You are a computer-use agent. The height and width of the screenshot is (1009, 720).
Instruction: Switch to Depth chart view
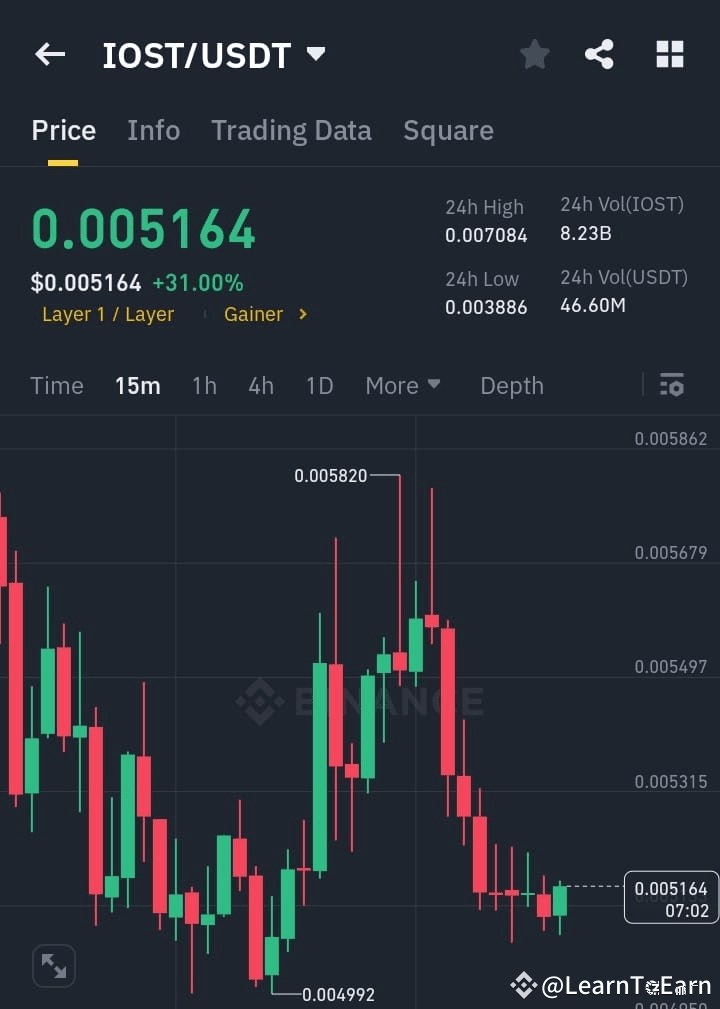click(511, 385)
